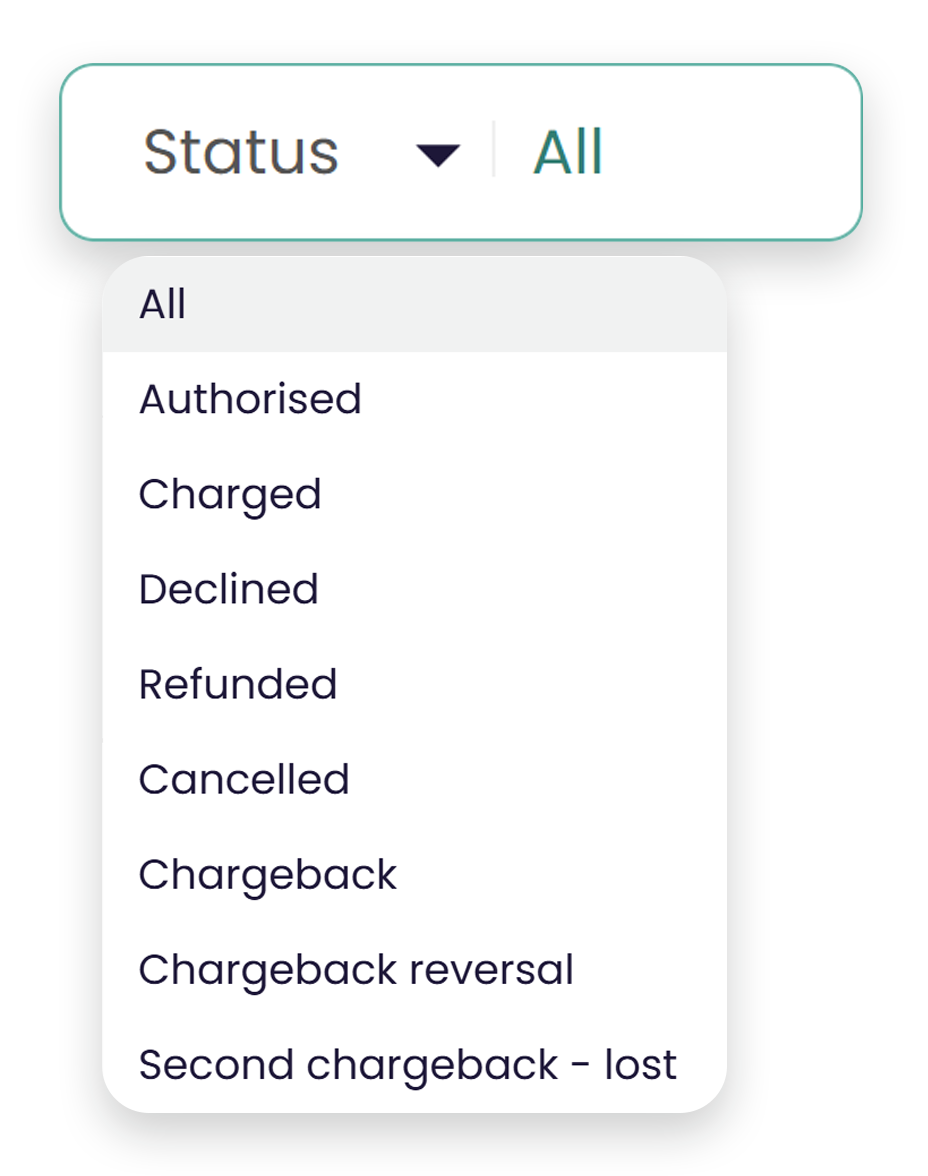Select Refunded status
The width and height of the screenshot is (928, 1176).
pos(238,684)
